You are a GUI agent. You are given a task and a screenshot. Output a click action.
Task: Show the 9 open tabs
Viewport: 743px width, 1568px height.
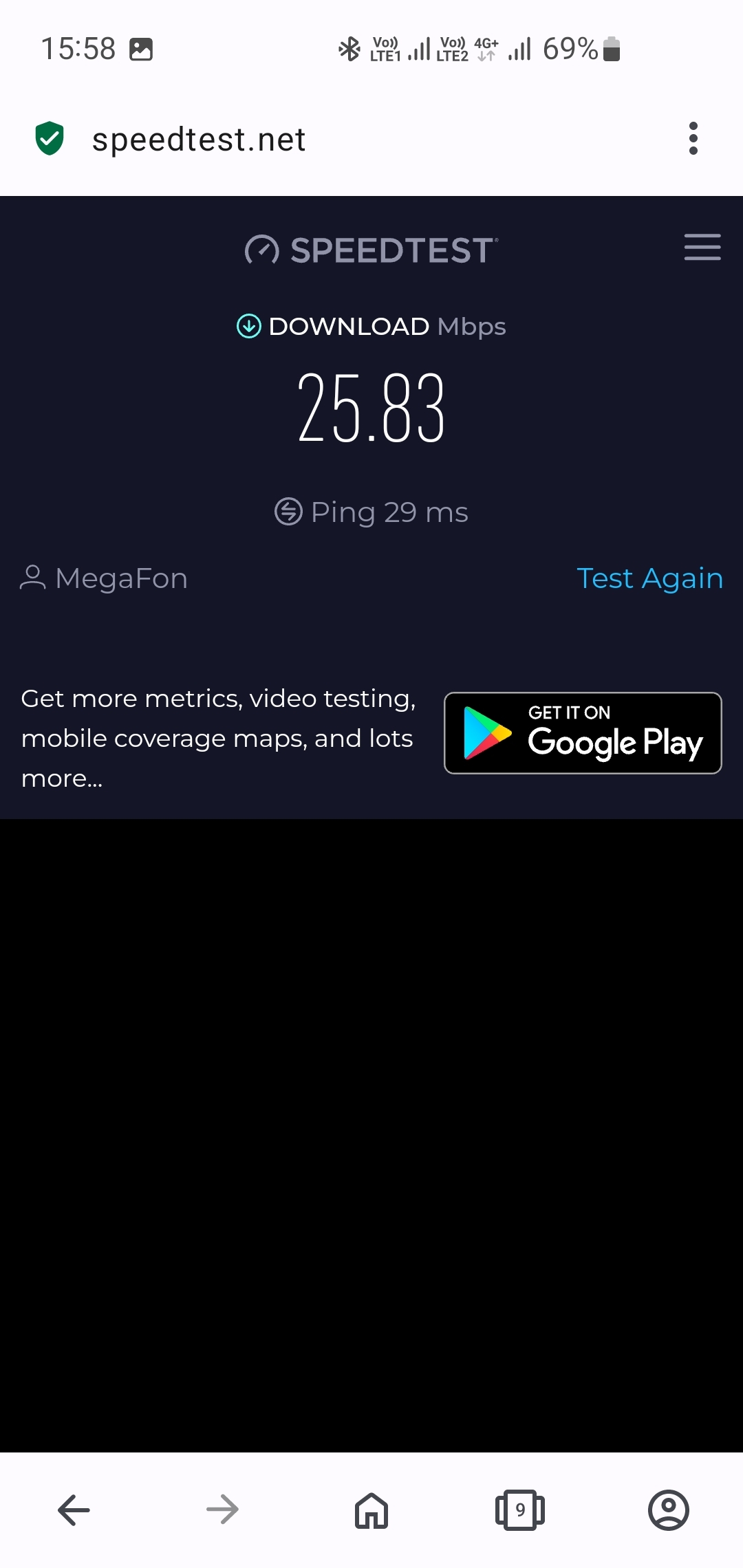tap(520, 1510)
